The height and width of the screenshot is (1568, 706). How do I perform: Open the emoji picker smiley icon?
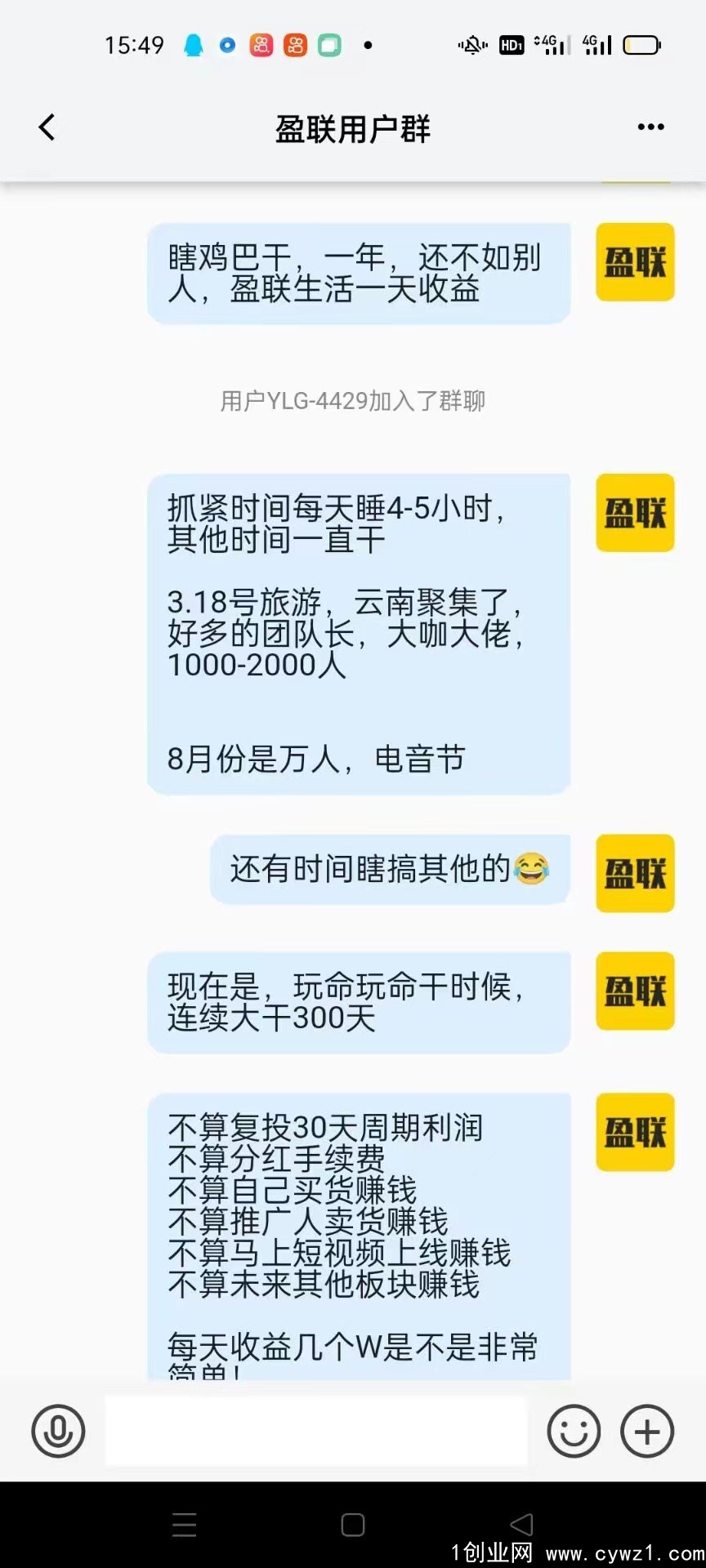click(574, 1431)
